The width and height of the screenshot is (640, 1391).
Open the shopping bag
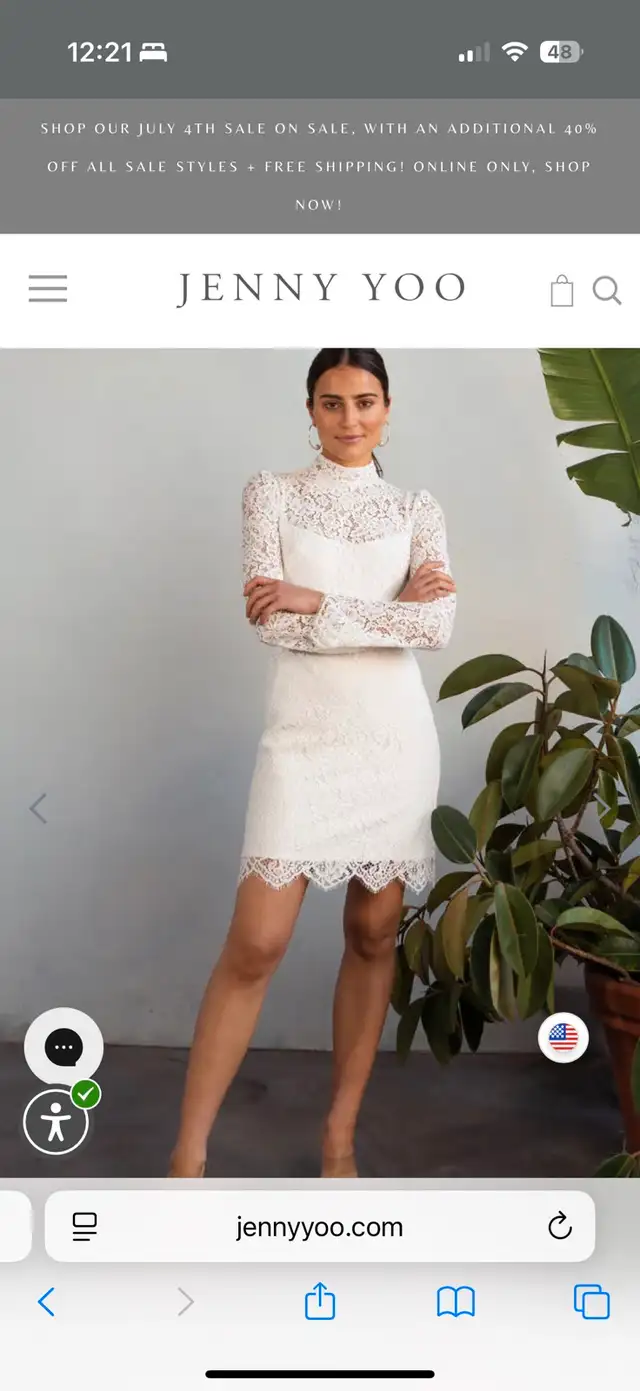point(562,290)
